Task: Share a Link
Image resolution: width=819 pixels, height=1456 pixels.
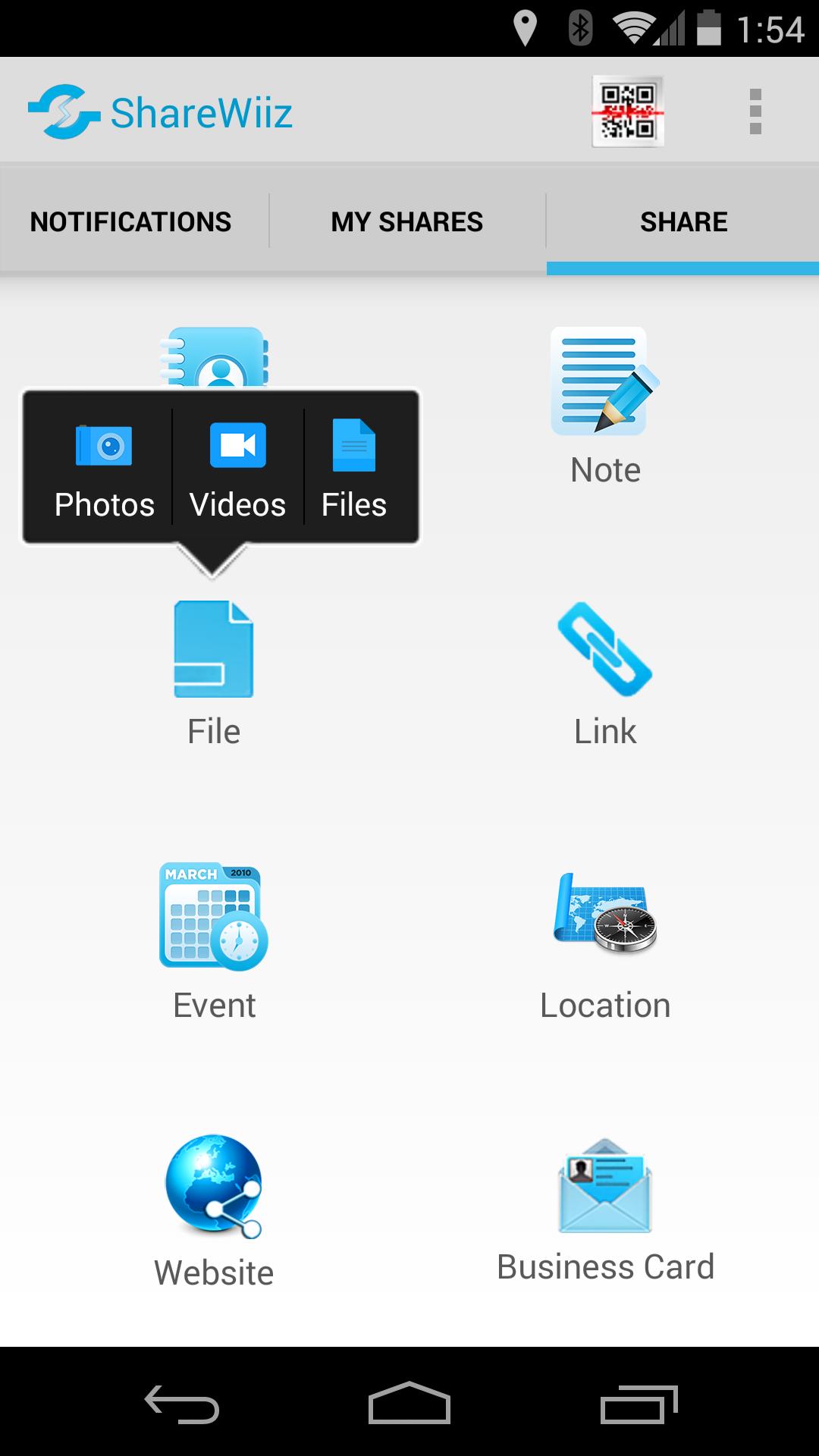Action: click(x=603, y=667)
